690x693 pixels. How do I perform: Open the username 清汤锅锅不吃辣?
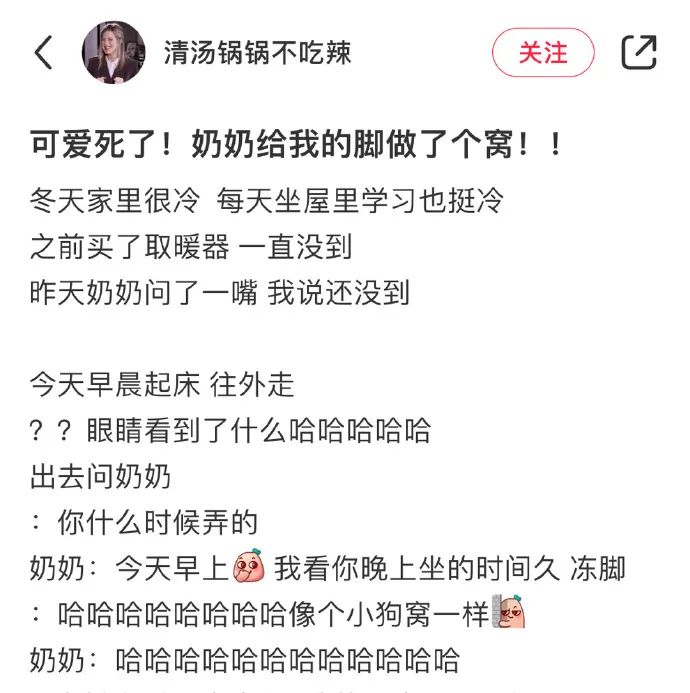click(x=257, y=52)
